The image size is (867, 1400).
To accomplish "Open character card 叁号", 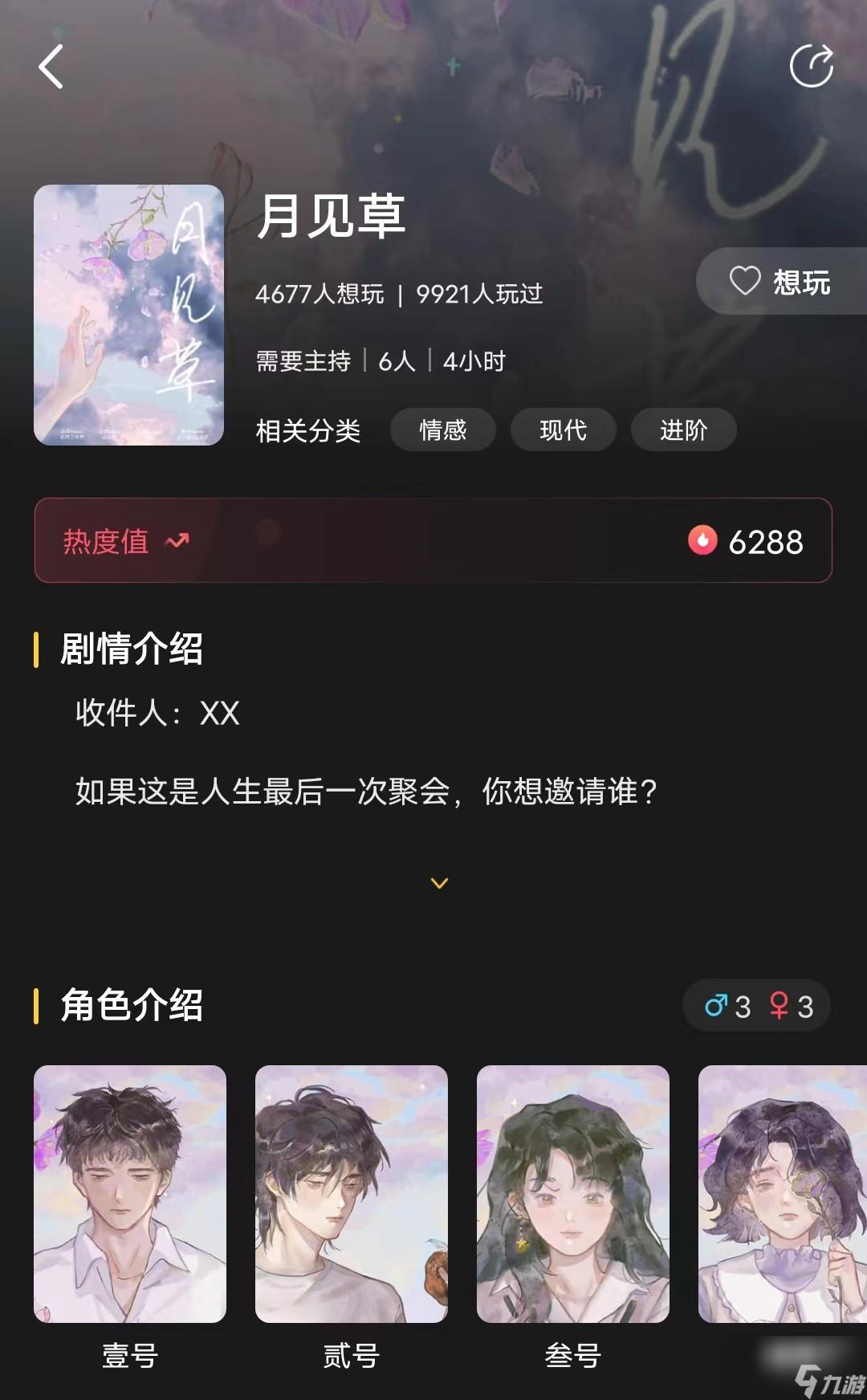I will (x=573, y=1194).
